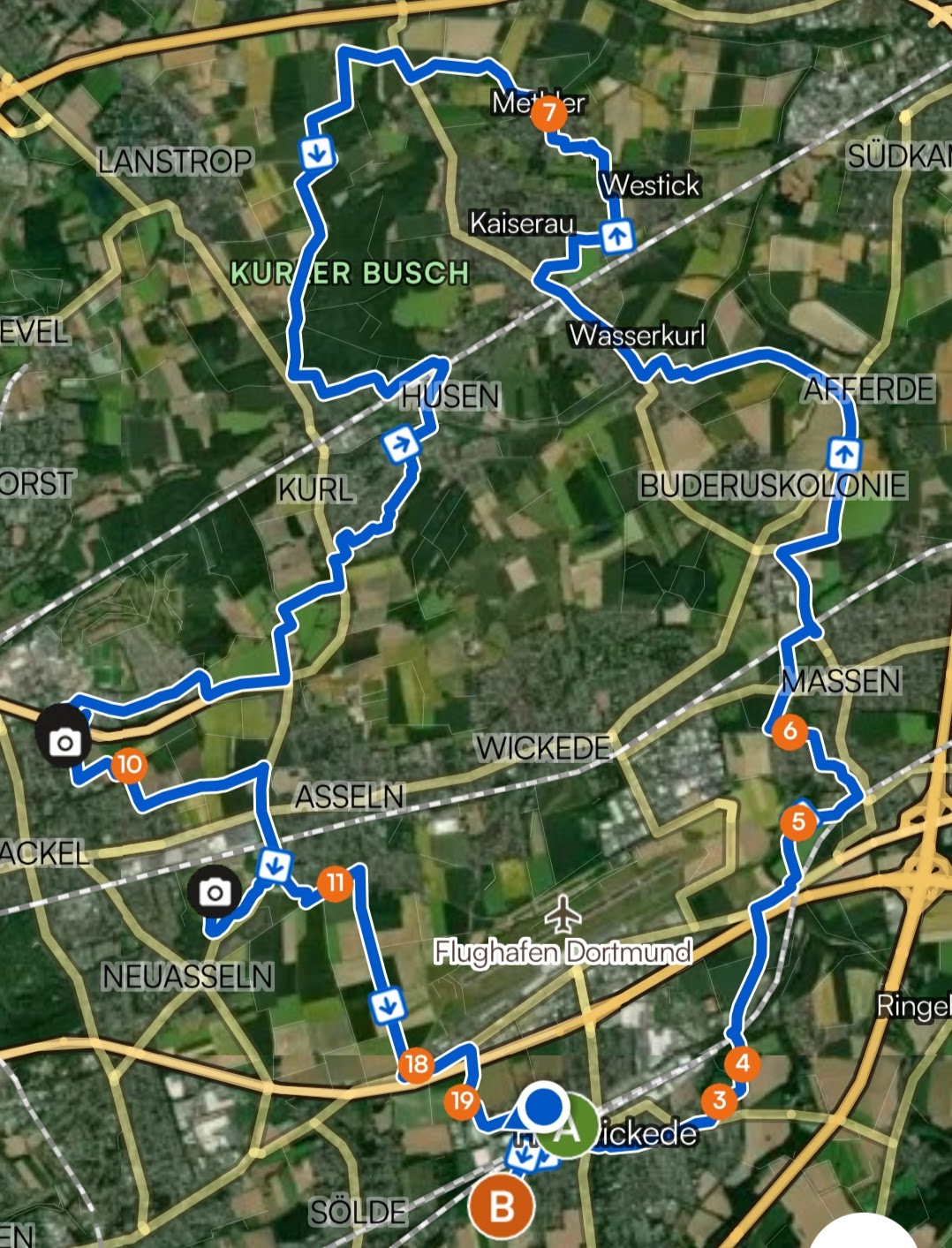Image resolution: width=952 pixels, height=1248 pixels.
Task: Open waypoint 4 on the route
Action: 742,1063
